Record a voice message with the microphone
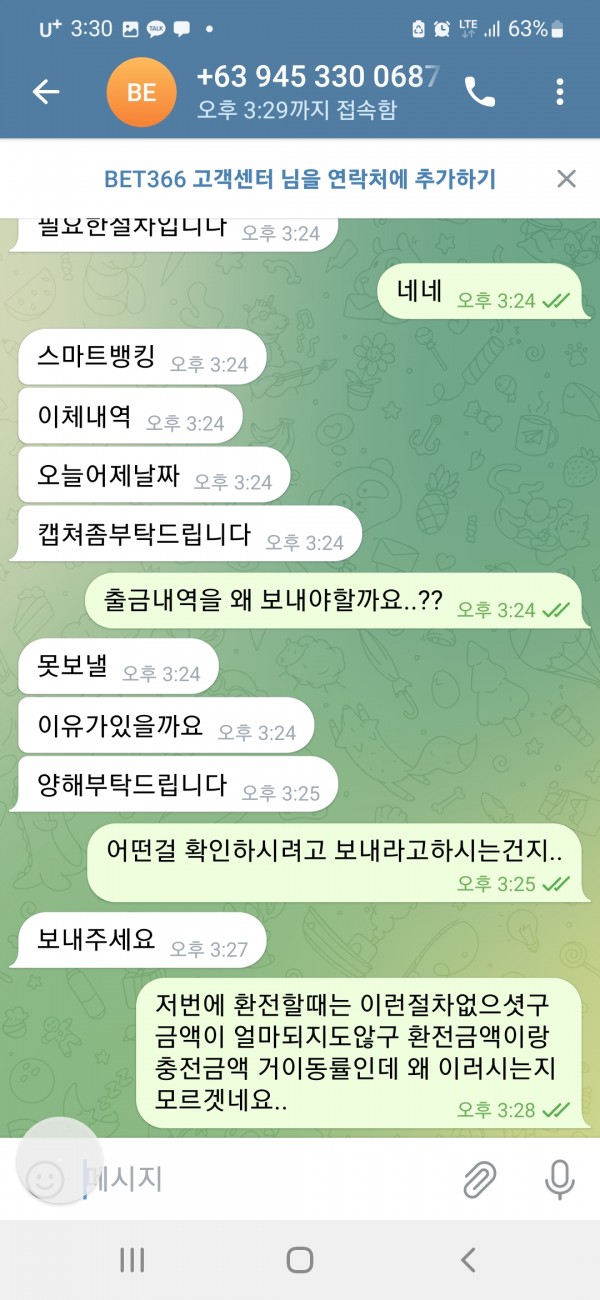 click(x=559, y=1179)
